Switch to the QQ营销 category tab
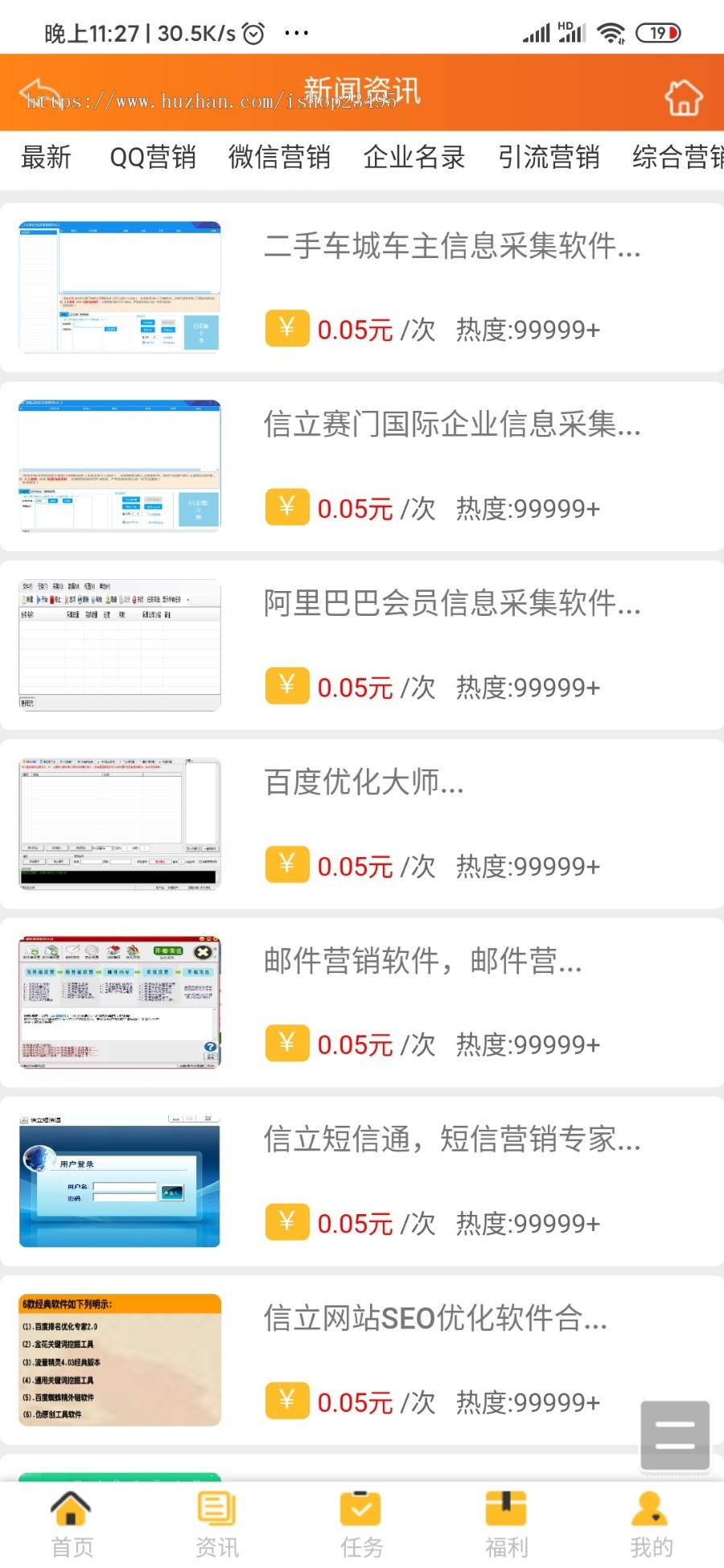The width and height of the screenshot is (724, 1568). (153, 158)
